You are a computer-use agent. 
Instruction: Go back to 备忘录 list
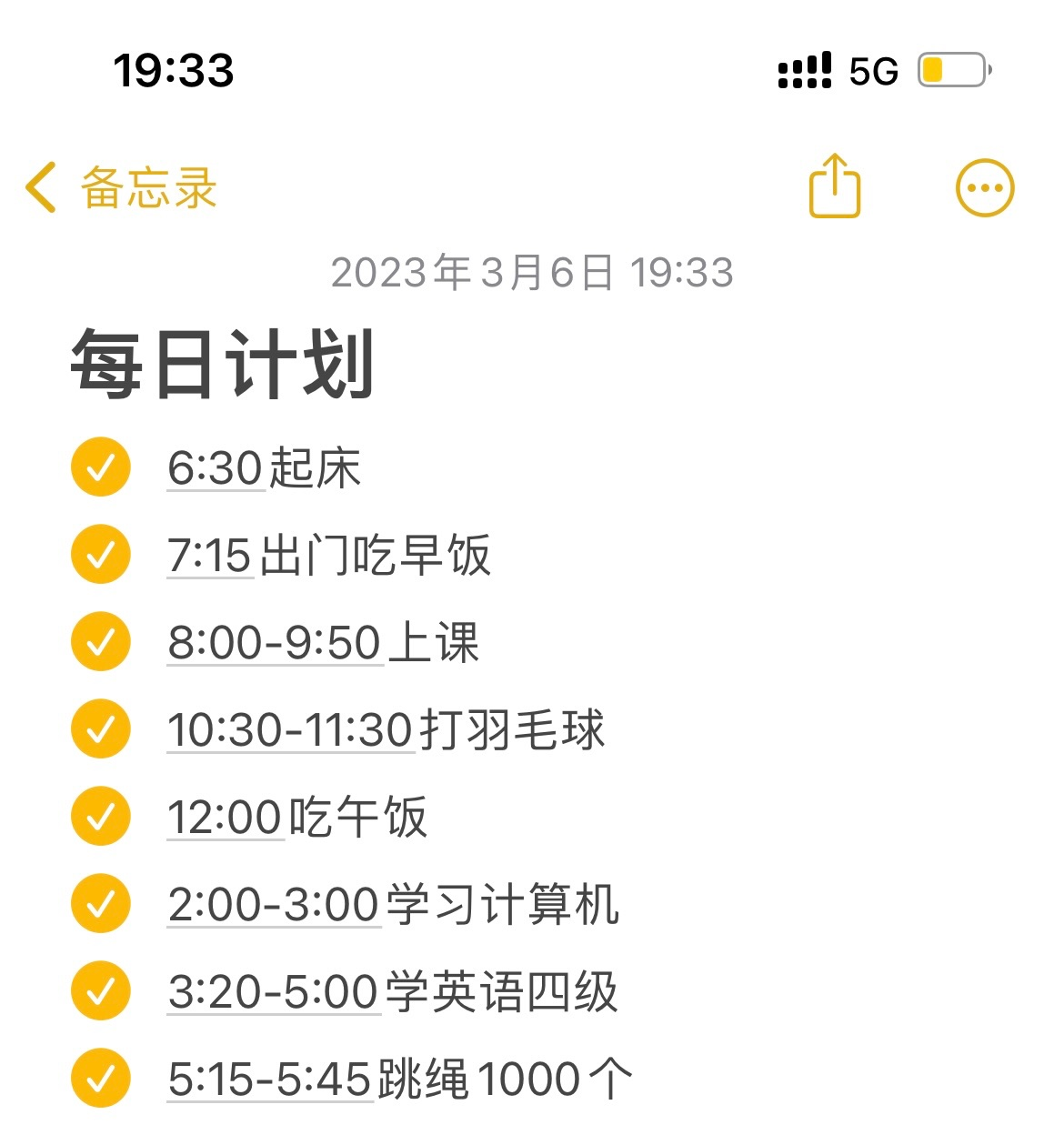coord(120,188)
